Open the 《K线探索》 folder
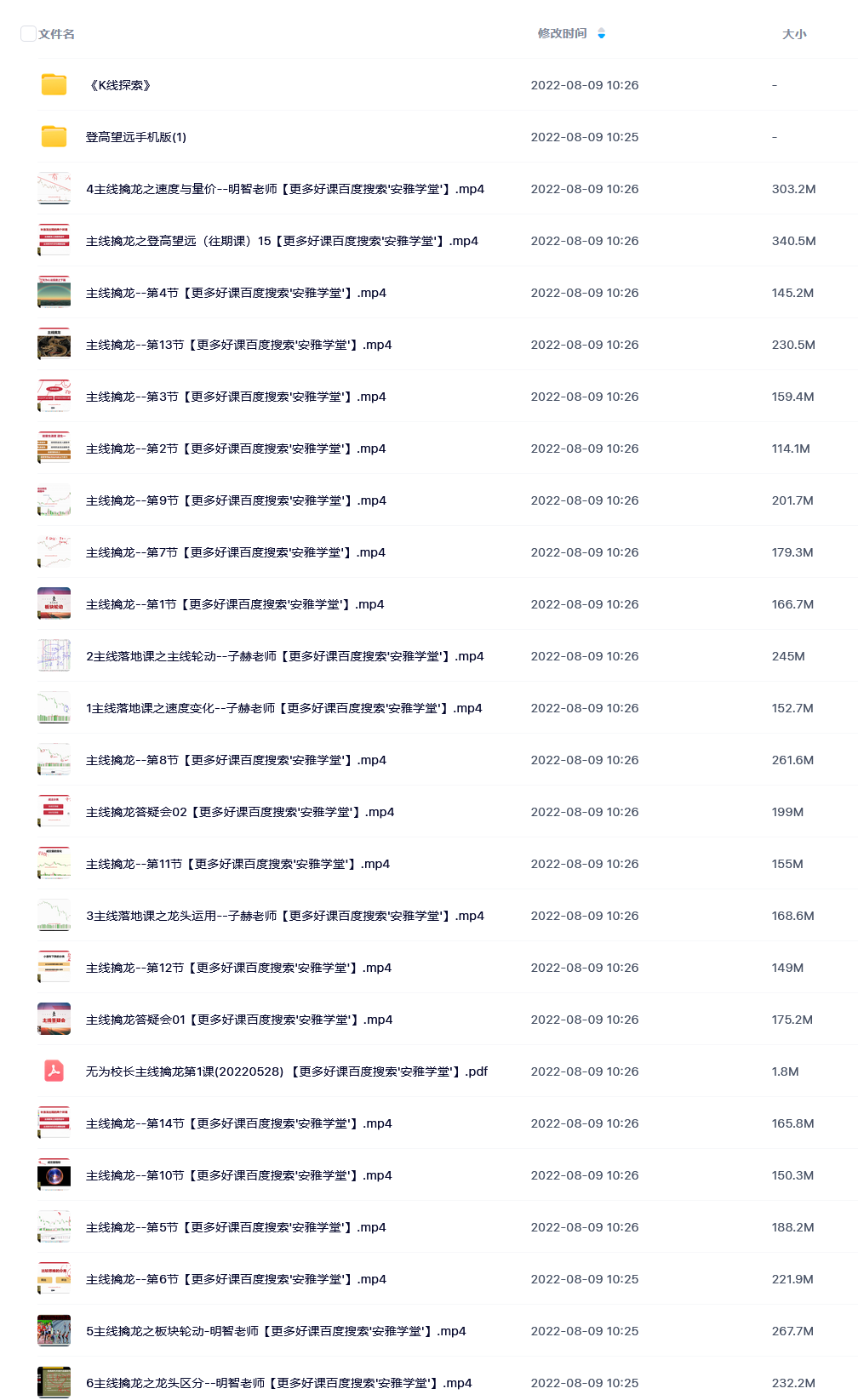858x1400 pixels. click(120, 85)
